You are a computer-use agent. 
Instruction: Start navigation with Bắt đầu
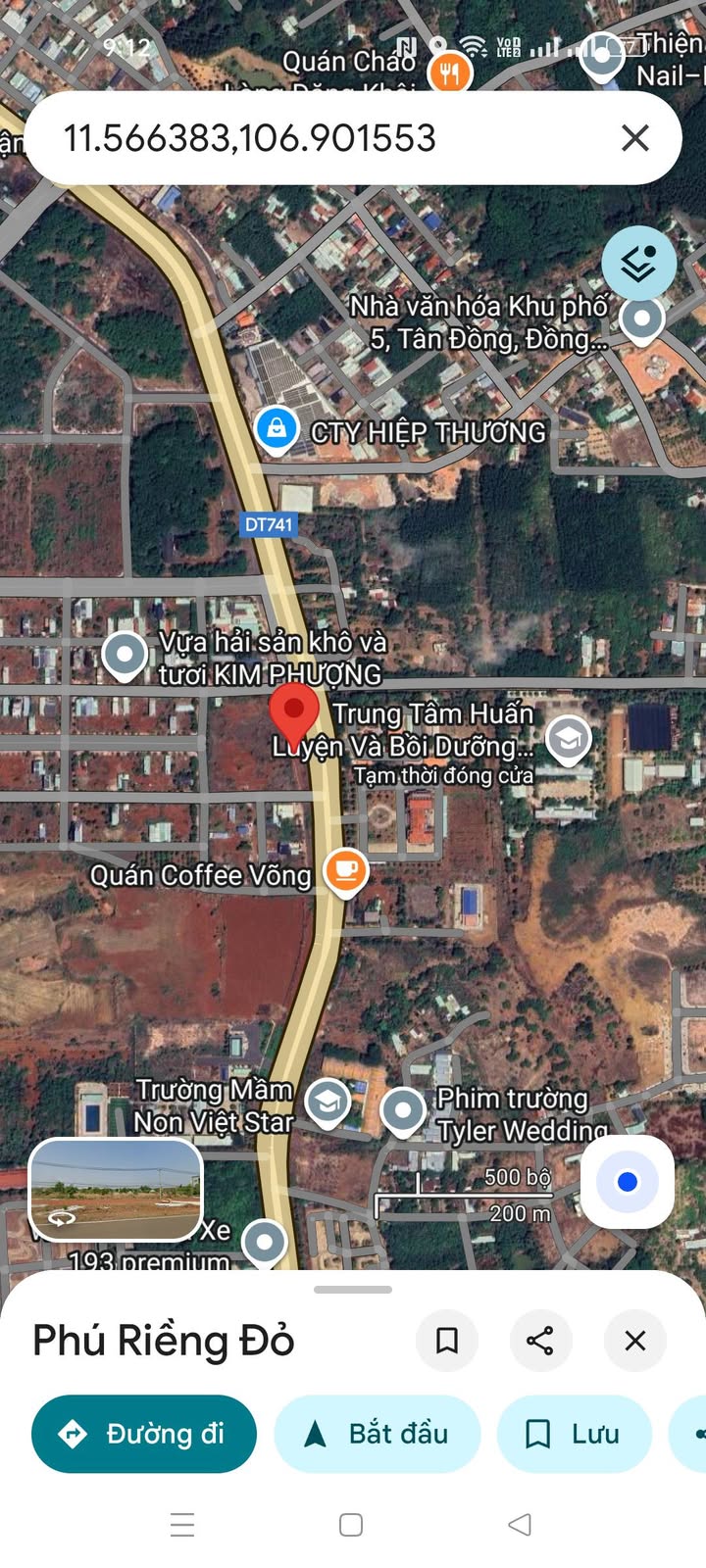(x=378, y=1434)
